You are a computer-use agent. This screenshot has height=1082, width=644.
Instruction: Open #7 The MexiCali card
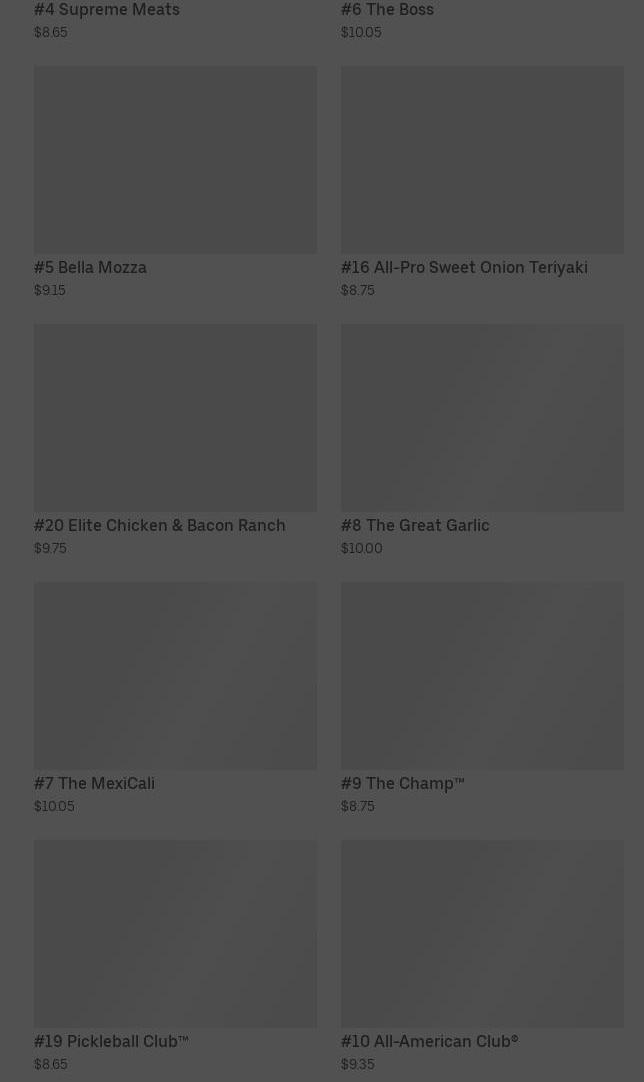(x=175, y=676)
